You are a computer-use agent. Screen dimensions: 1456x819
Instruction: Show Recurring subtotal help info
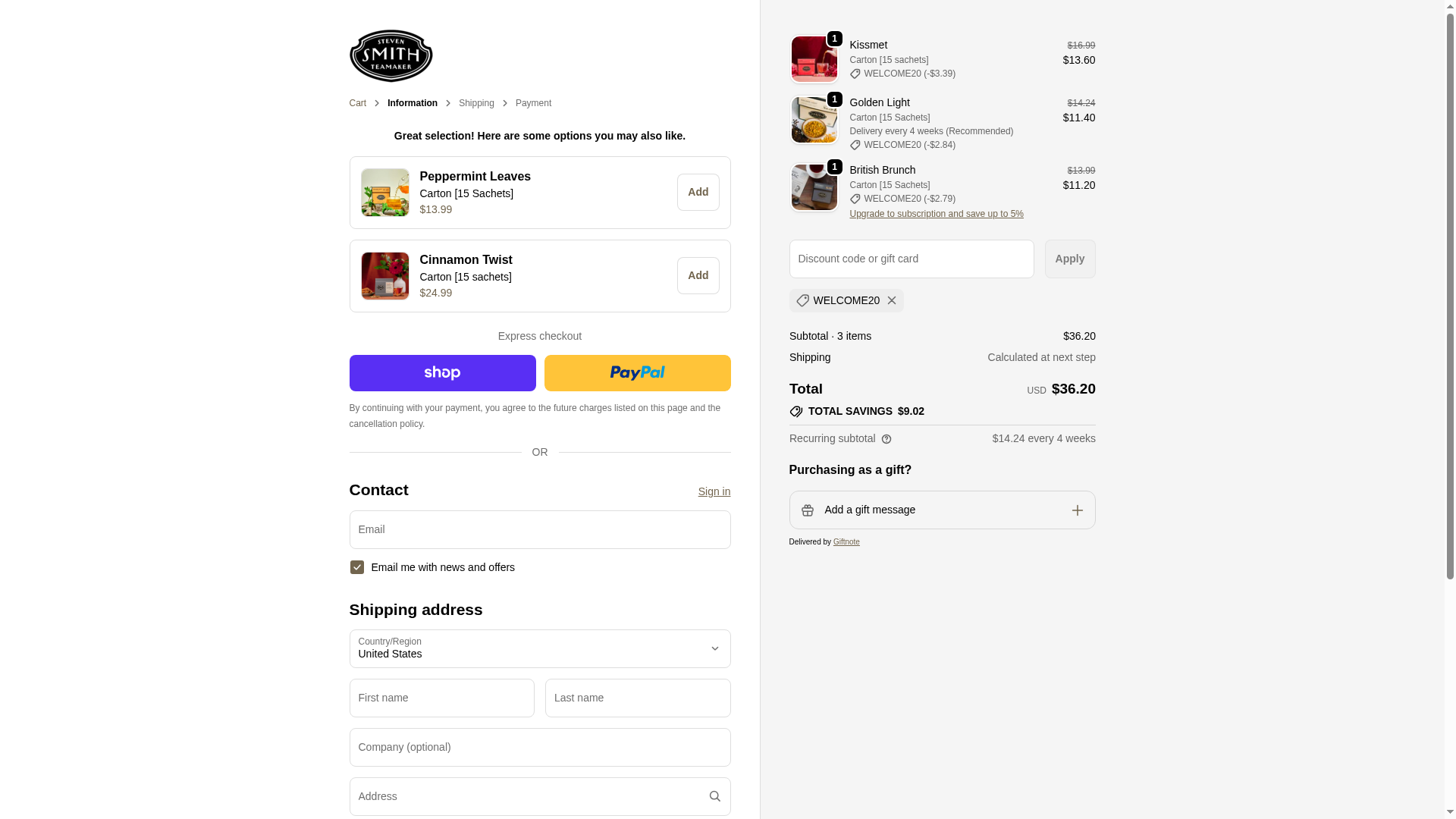tap(886, 439)
